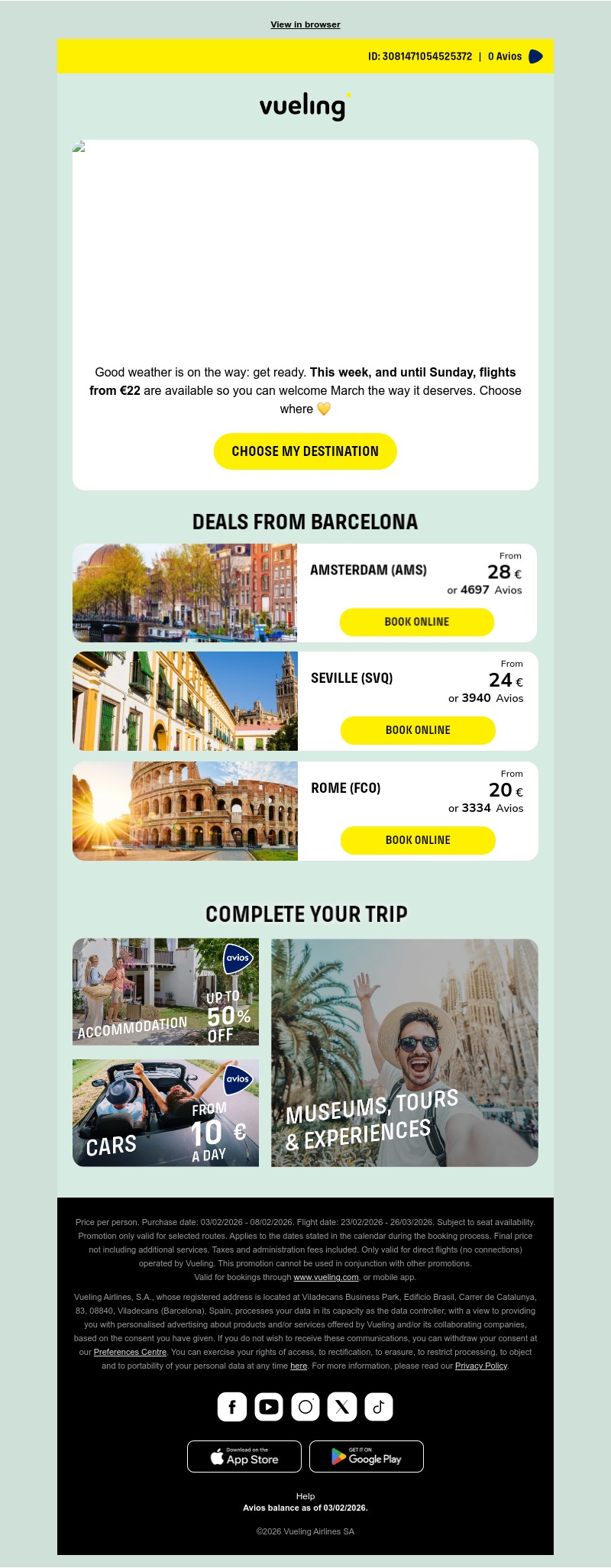Viewport: 611px width, 1568px height.
Task: Tap the Choose My Destination button
Action: pos(305,451)
